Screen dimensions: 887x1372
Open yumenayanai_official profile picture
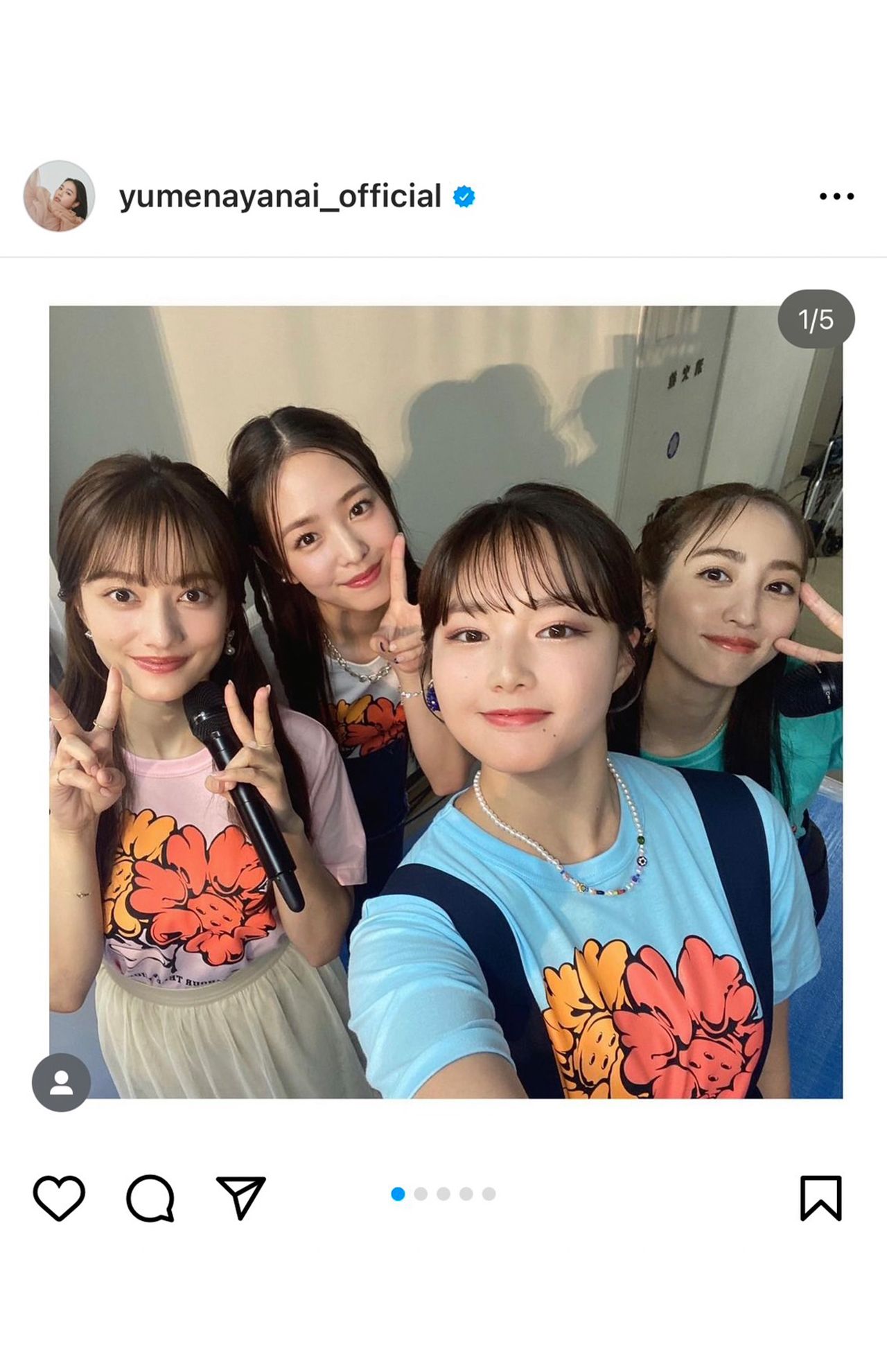(59, 196)
